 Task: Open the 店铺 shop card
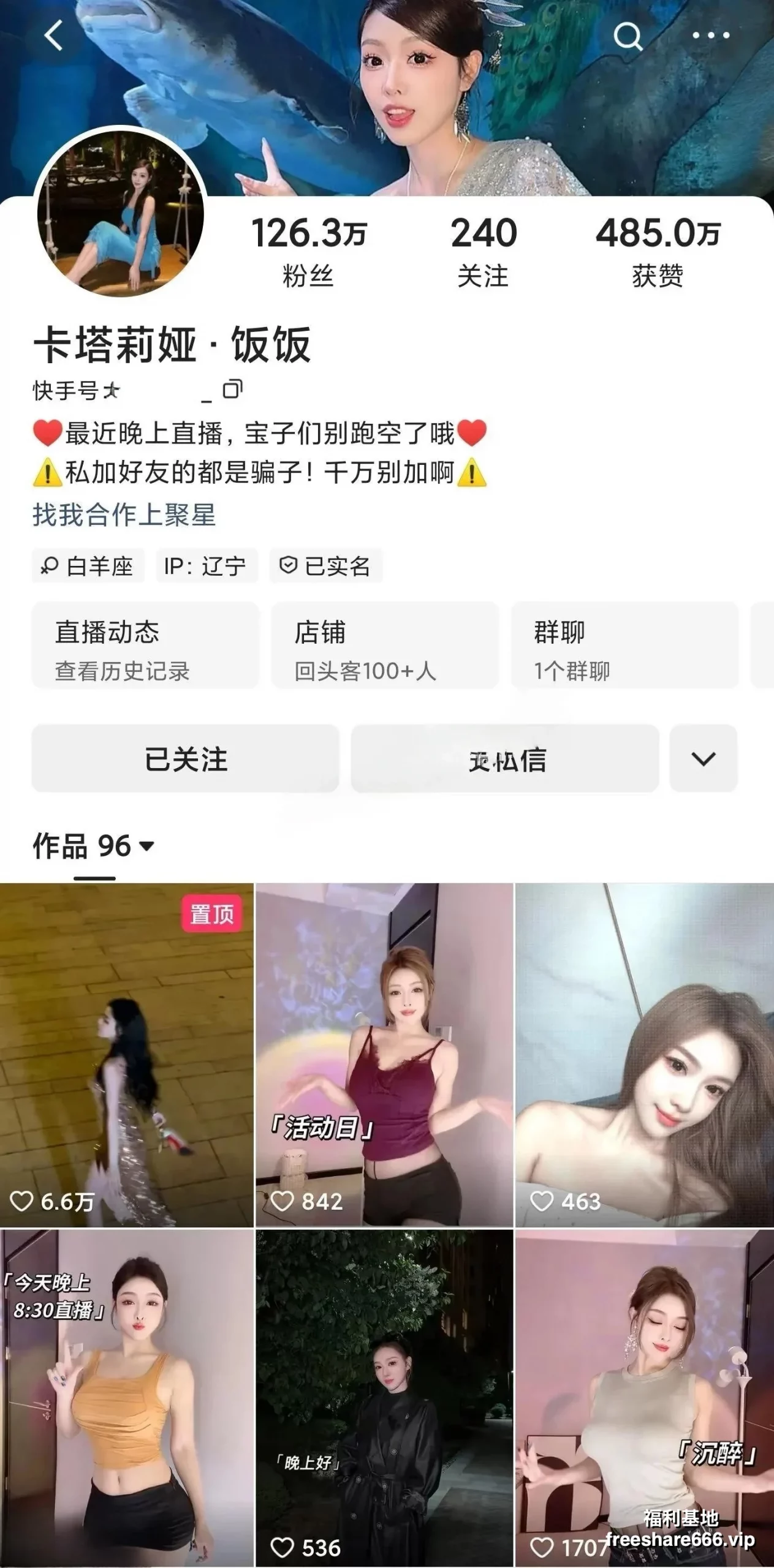click(x=385, y=646)
